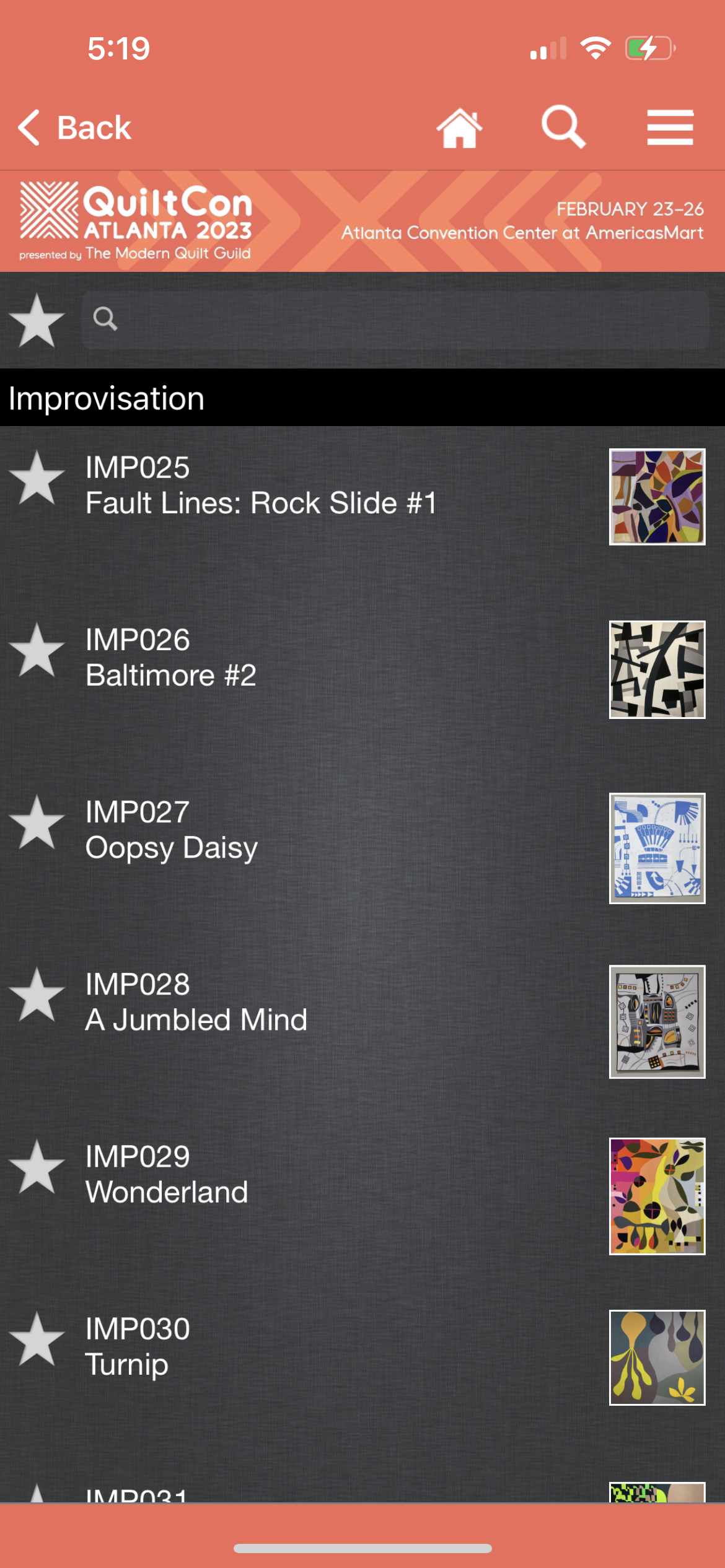The width and height of the screenshot is (725, 1568).
Task: Open Fault Lines: Rock Slide #1
Action: 260,503
